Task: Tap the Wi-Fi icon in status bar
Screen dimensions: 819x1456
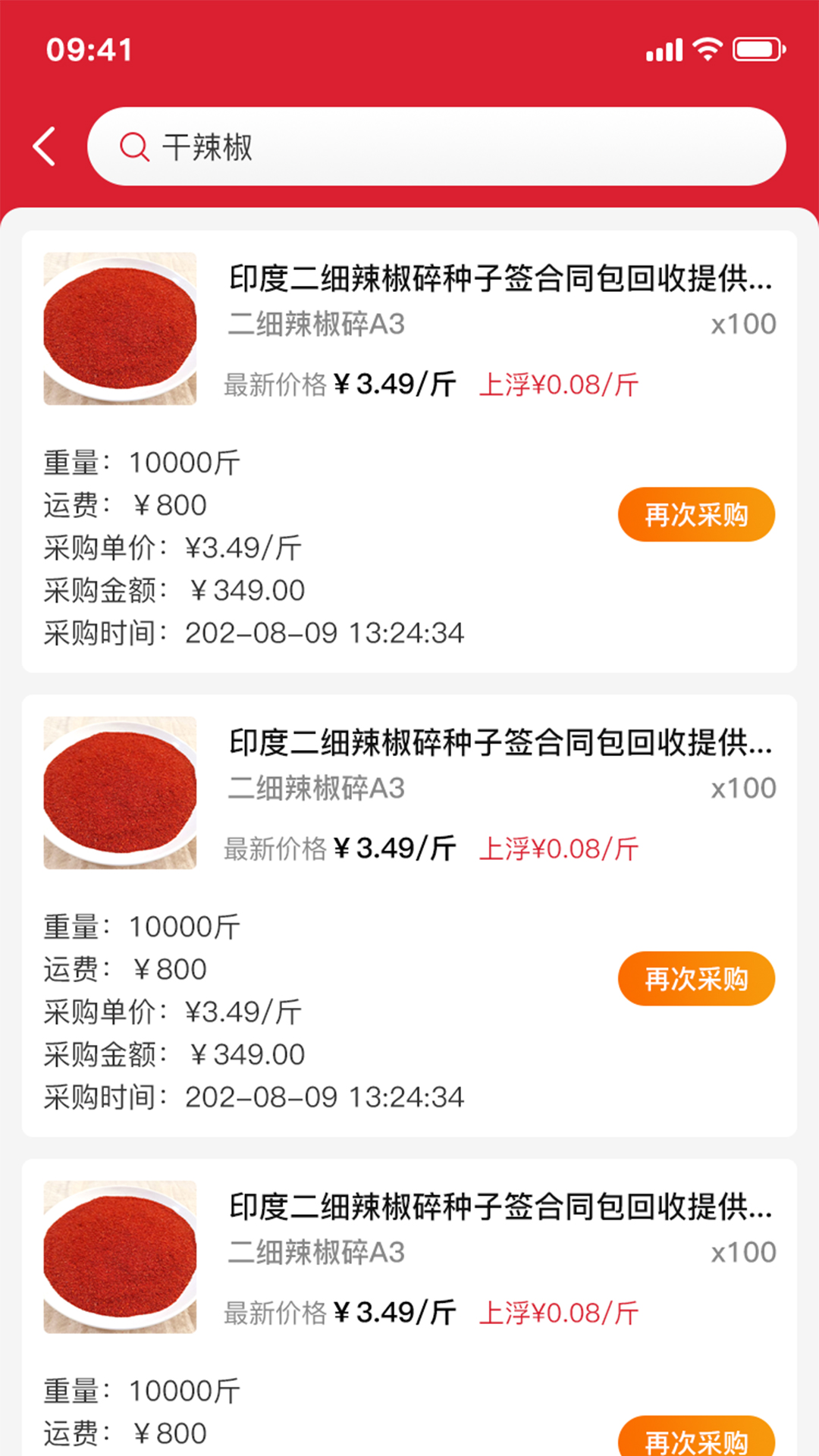Action: point(707,49)
